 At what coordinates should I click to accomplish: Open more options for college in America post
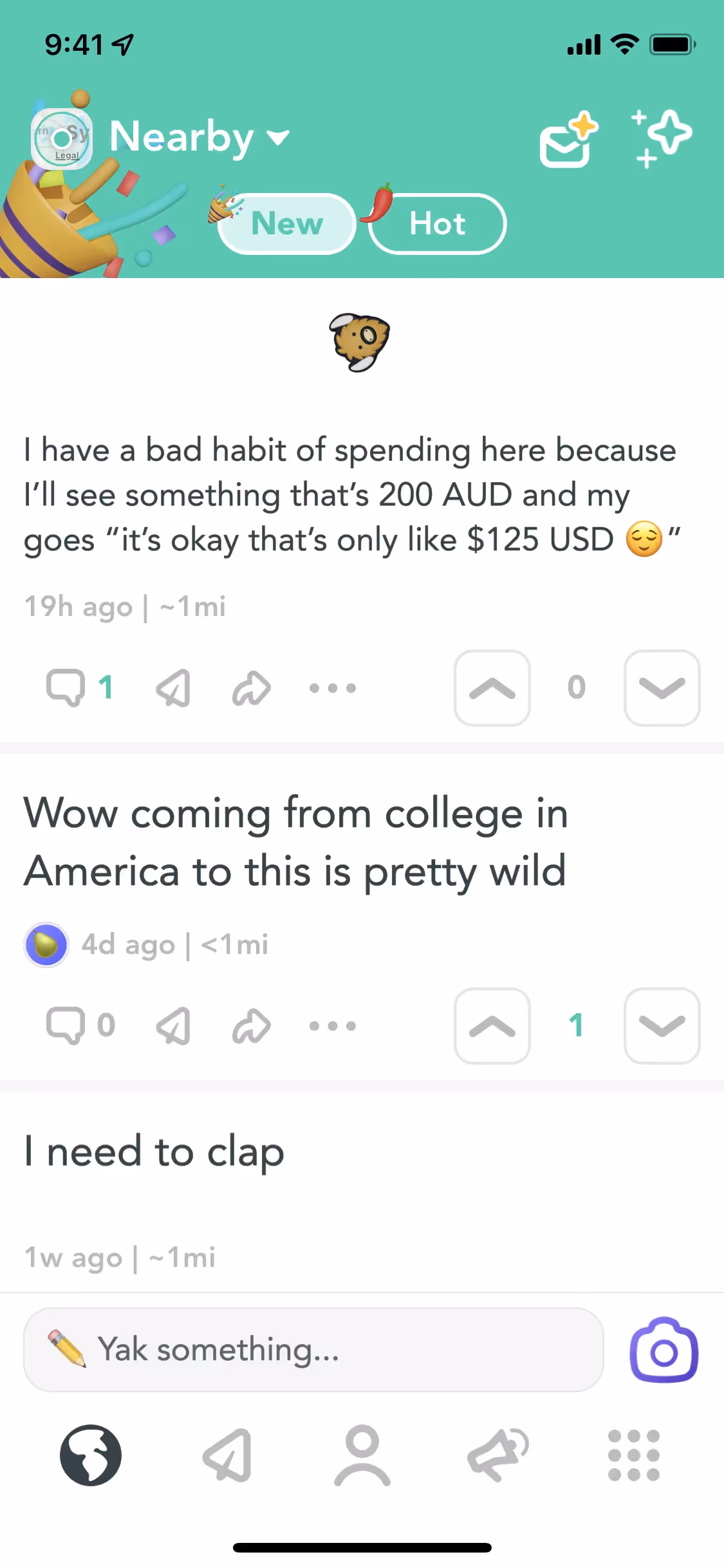[332, 1025]
